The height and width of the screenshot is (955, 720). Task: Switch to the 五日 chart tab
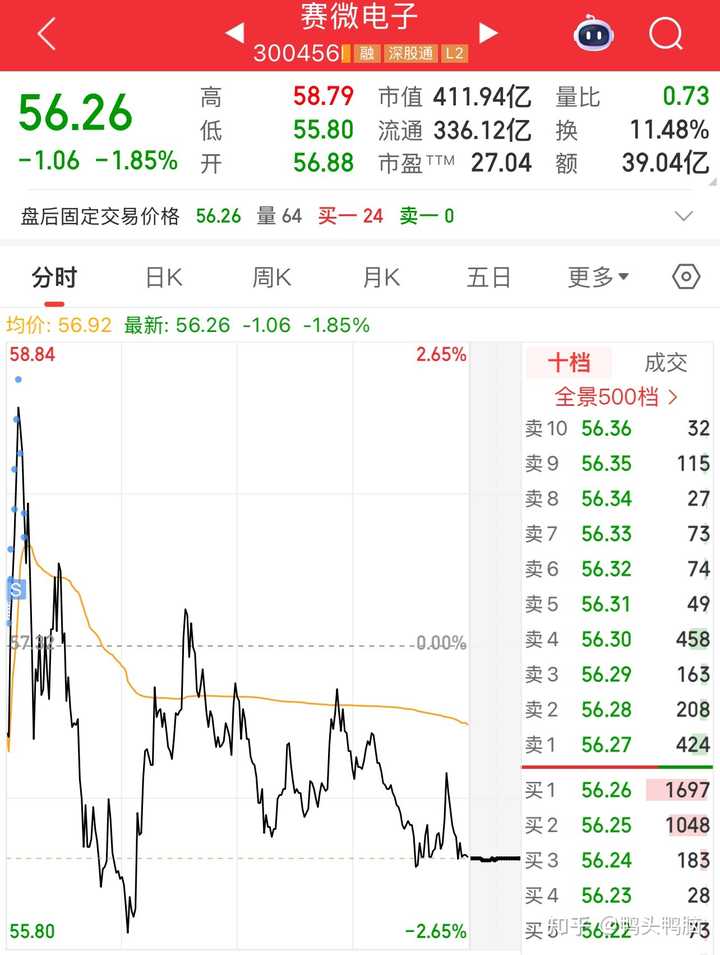tap(488, 277)
